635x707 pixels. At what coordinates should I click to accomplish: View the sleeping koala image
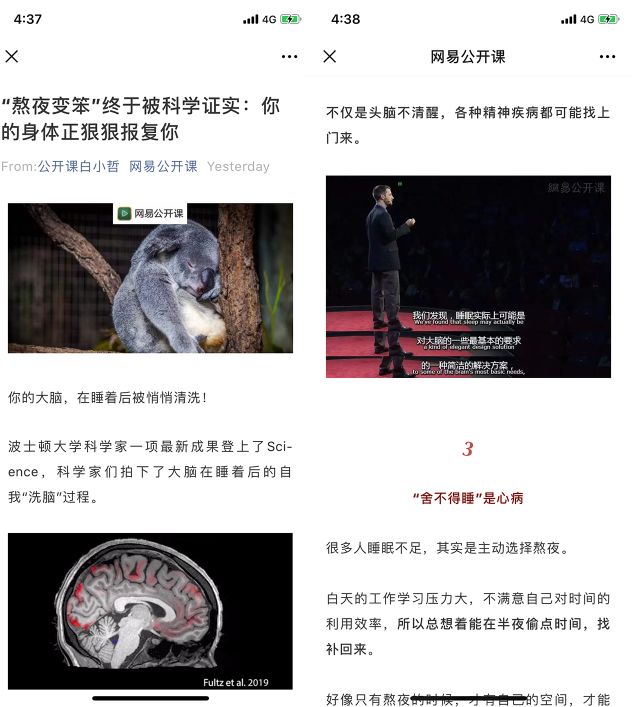[x=150, y=278]
